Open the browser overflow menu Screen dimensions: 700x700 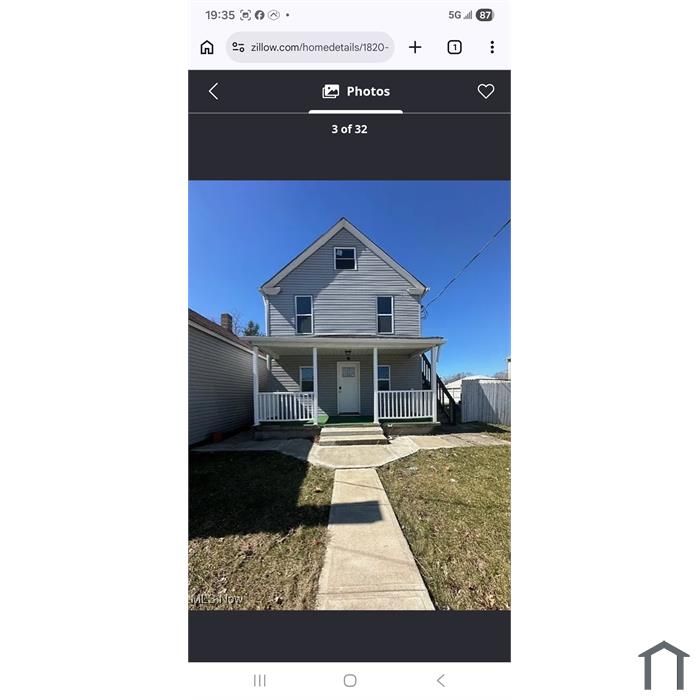[492, 47]
